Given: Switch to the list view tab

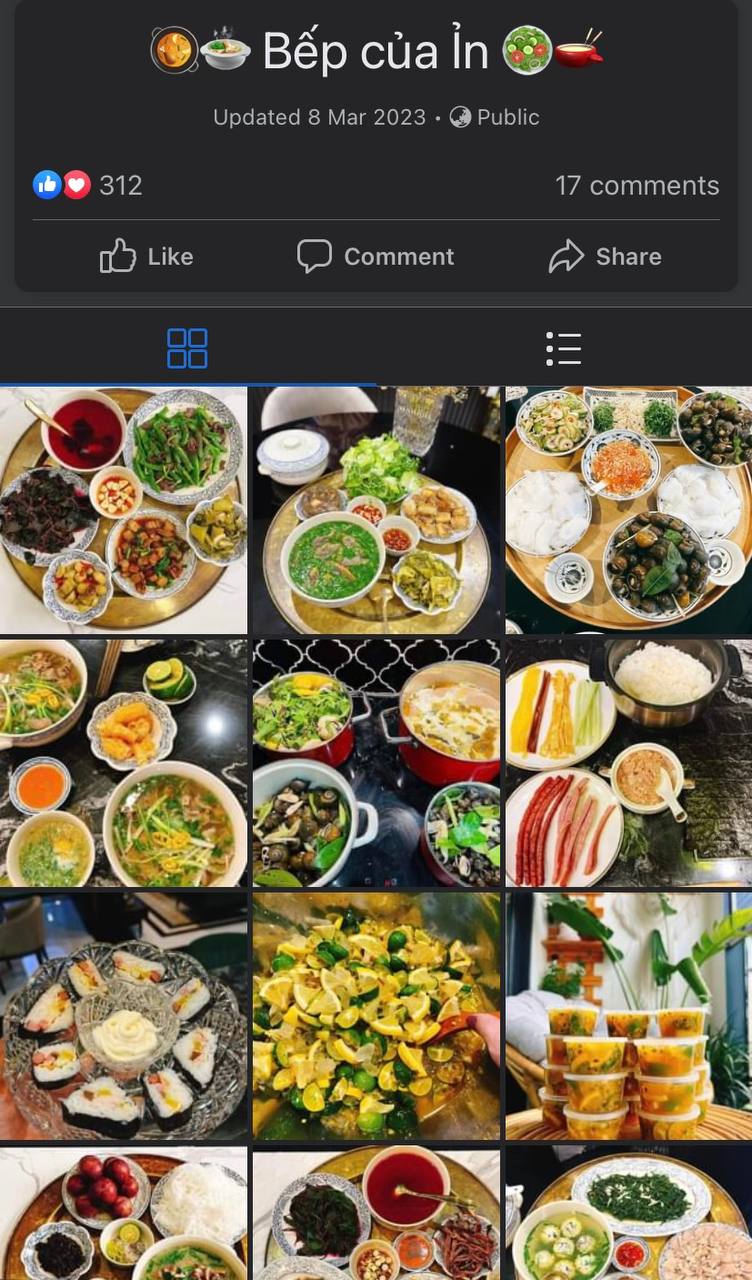Looking at the screenshot, I should pos(564,349).
